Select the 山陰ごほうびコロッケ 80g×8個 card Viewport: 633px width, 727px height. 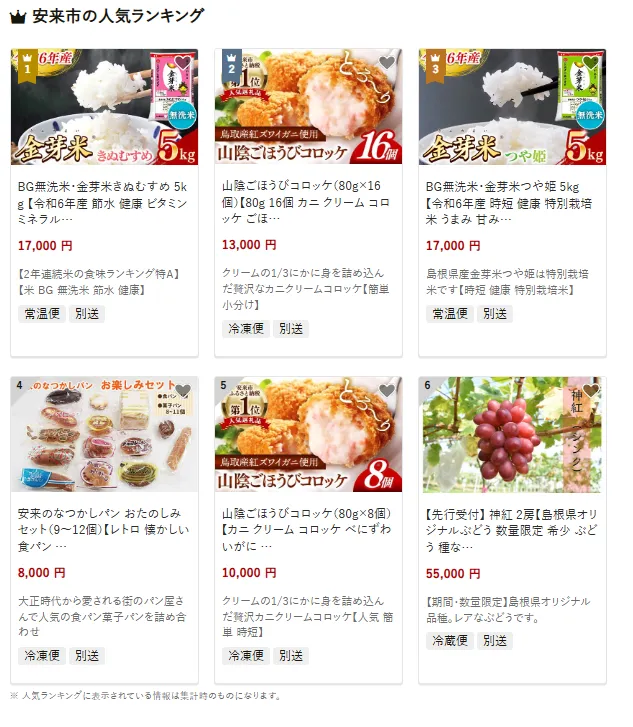(308, 530)
